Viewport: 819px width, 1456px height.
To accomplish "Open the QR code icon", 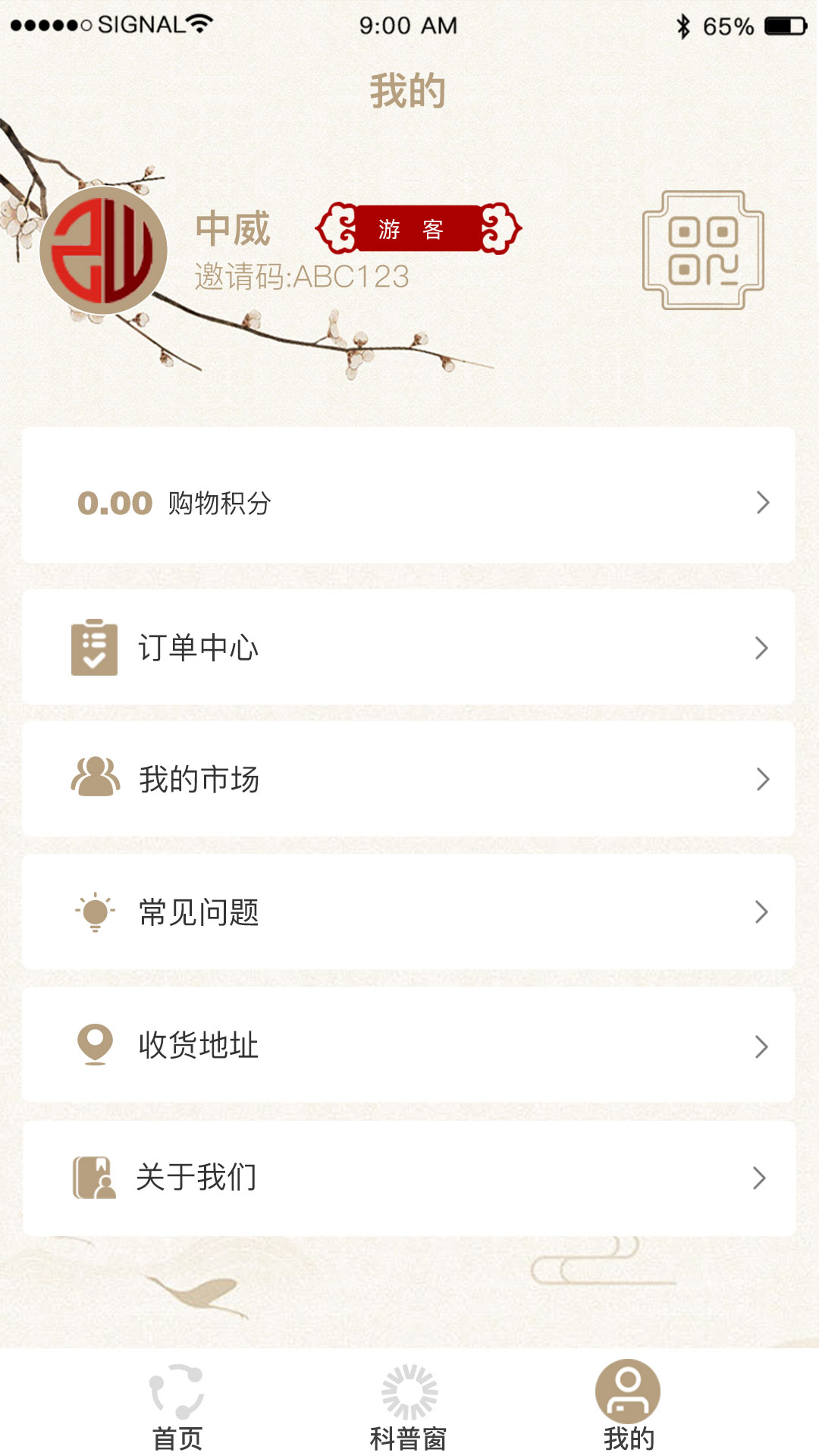I will click(703, 250).
